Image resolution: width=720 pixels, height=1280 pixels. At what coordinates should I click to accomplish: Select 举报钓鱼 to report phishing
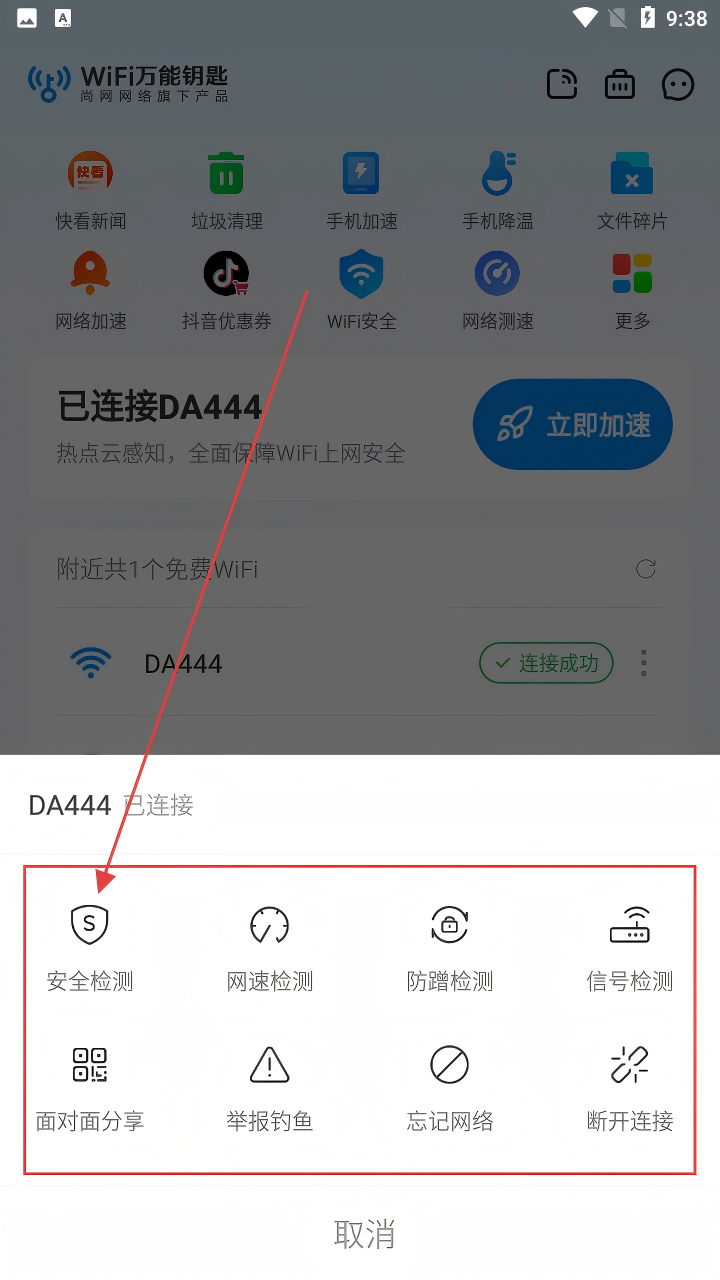click(x=270, y=1085)
